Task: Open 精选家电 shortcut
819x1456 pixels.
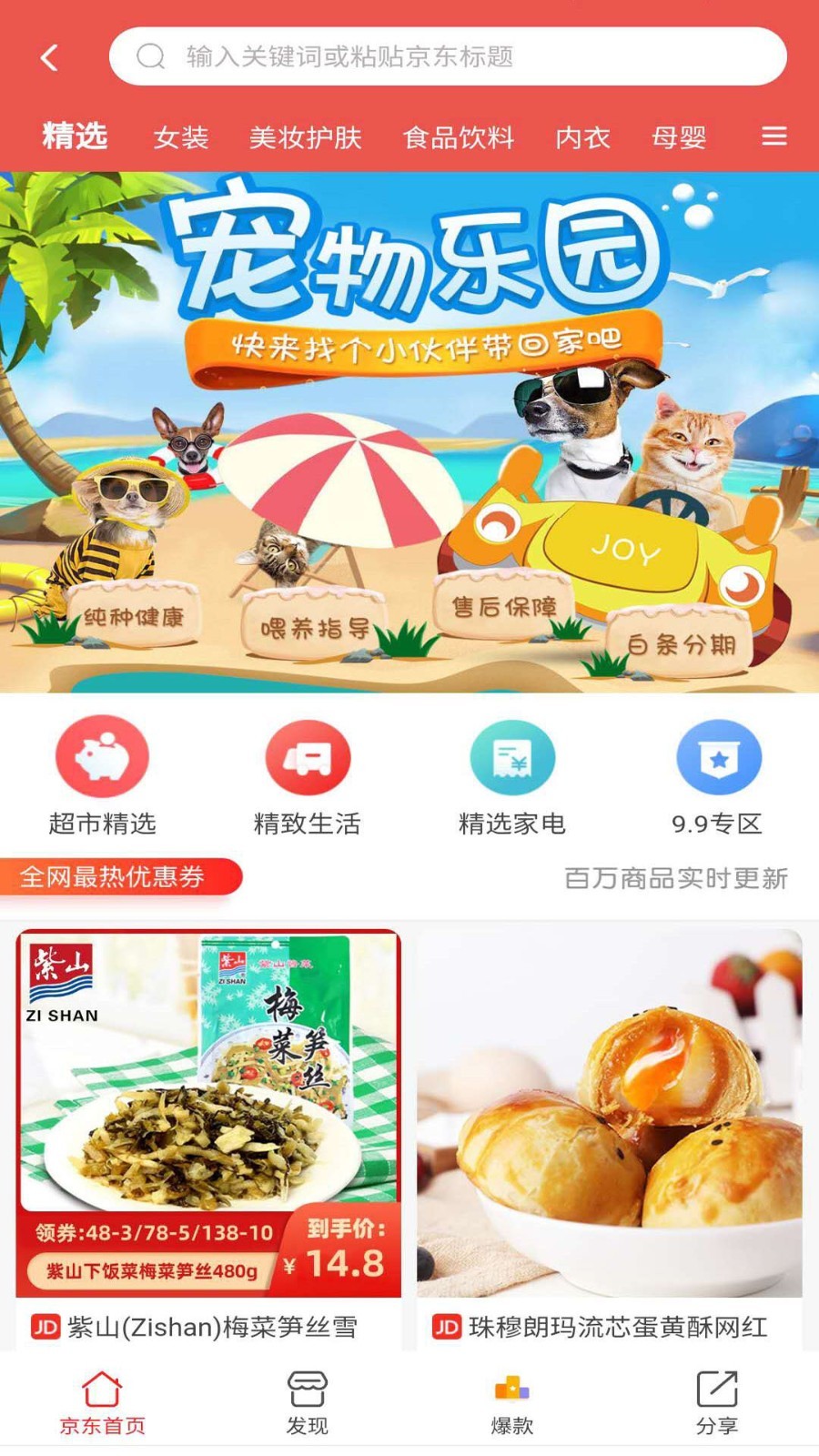Action: [512, 775]
